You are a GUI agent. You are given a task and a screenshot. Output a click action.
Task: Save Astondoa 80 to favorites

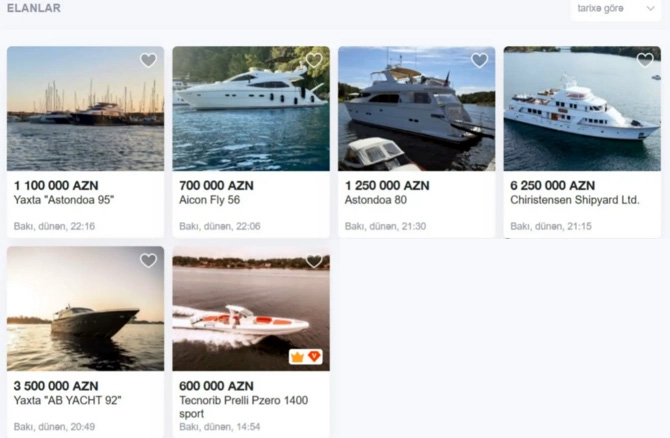[479, 60]
